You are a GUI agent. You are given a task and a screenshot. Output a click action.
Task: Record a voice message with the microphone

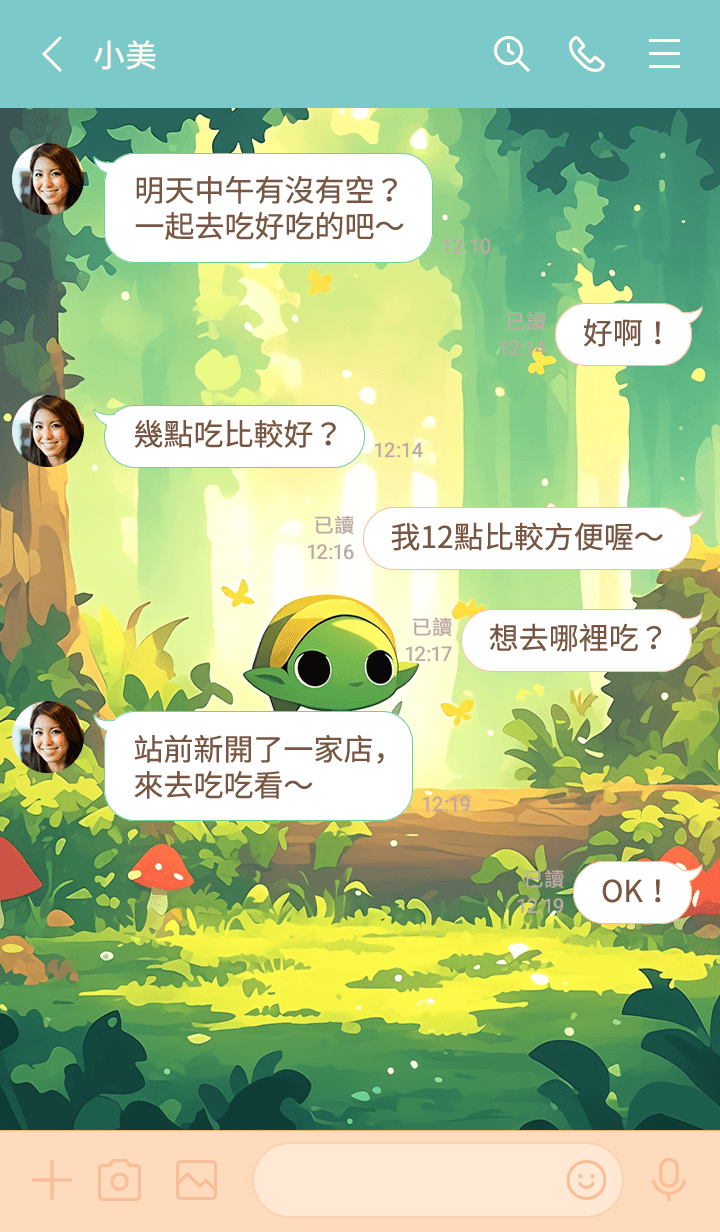tap(668, 1181)
